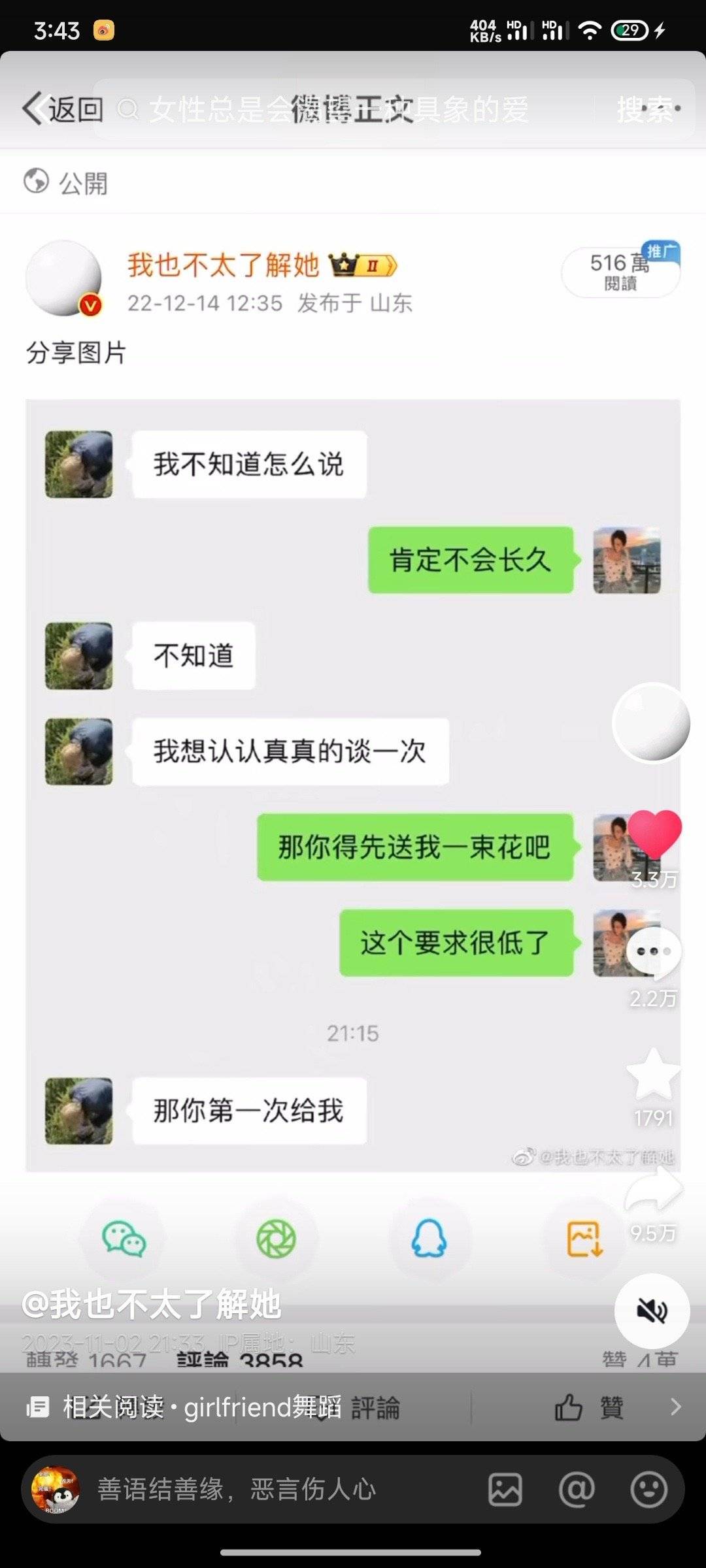Unmute the video sound
This screenshot has width=706, height=1568.
652,1311
